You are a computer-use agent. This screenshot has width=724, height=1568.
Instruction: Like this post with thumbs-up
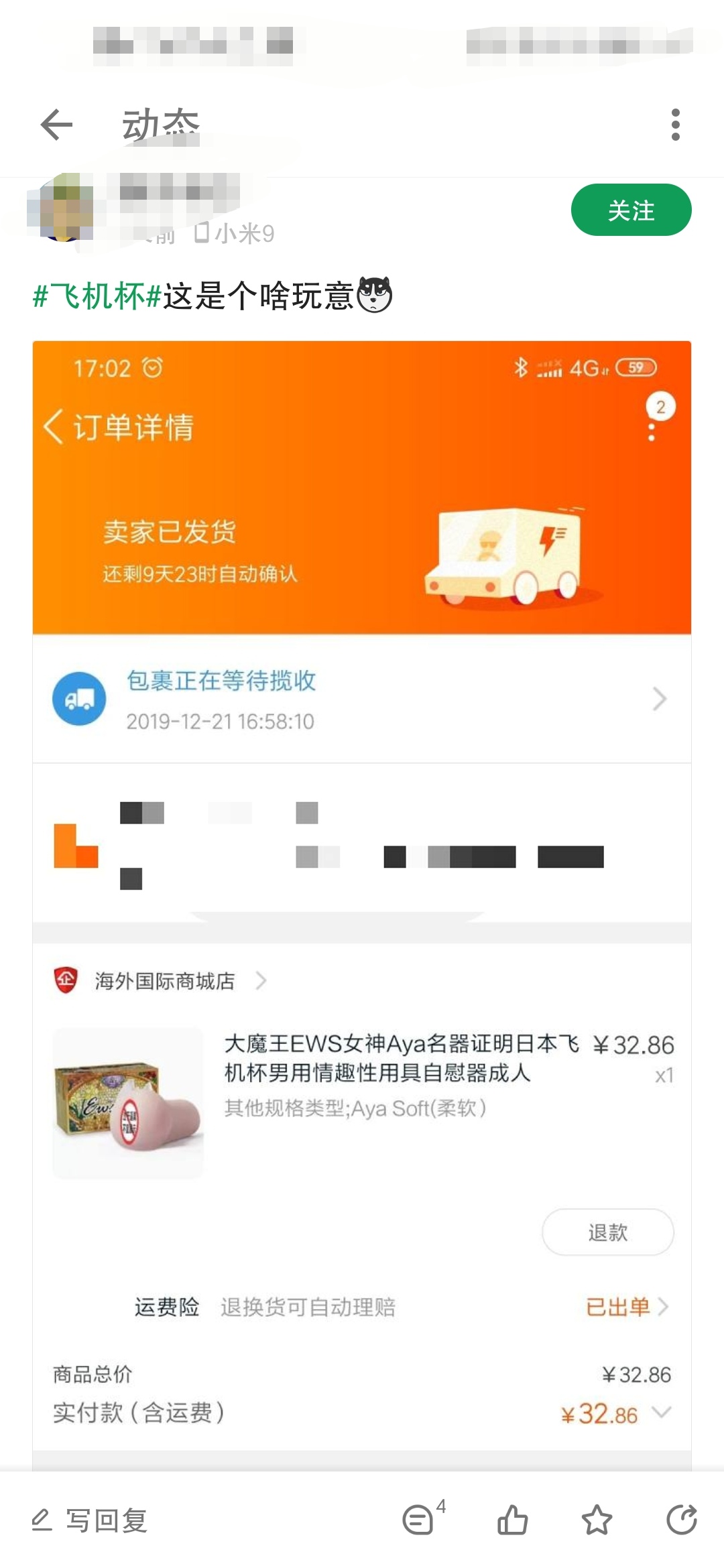coord(513,1519)
